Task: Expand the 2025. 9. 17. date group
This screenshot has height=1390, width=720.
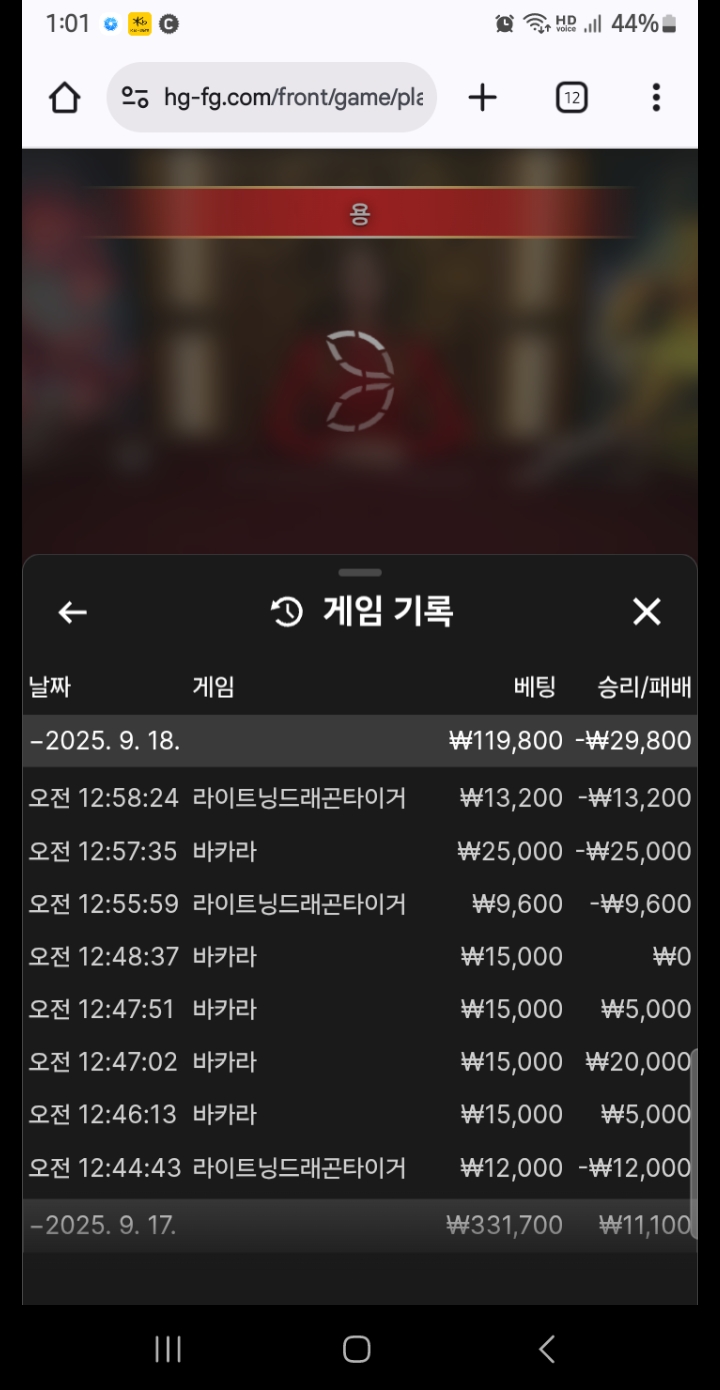Action: tap(360, 1225)
